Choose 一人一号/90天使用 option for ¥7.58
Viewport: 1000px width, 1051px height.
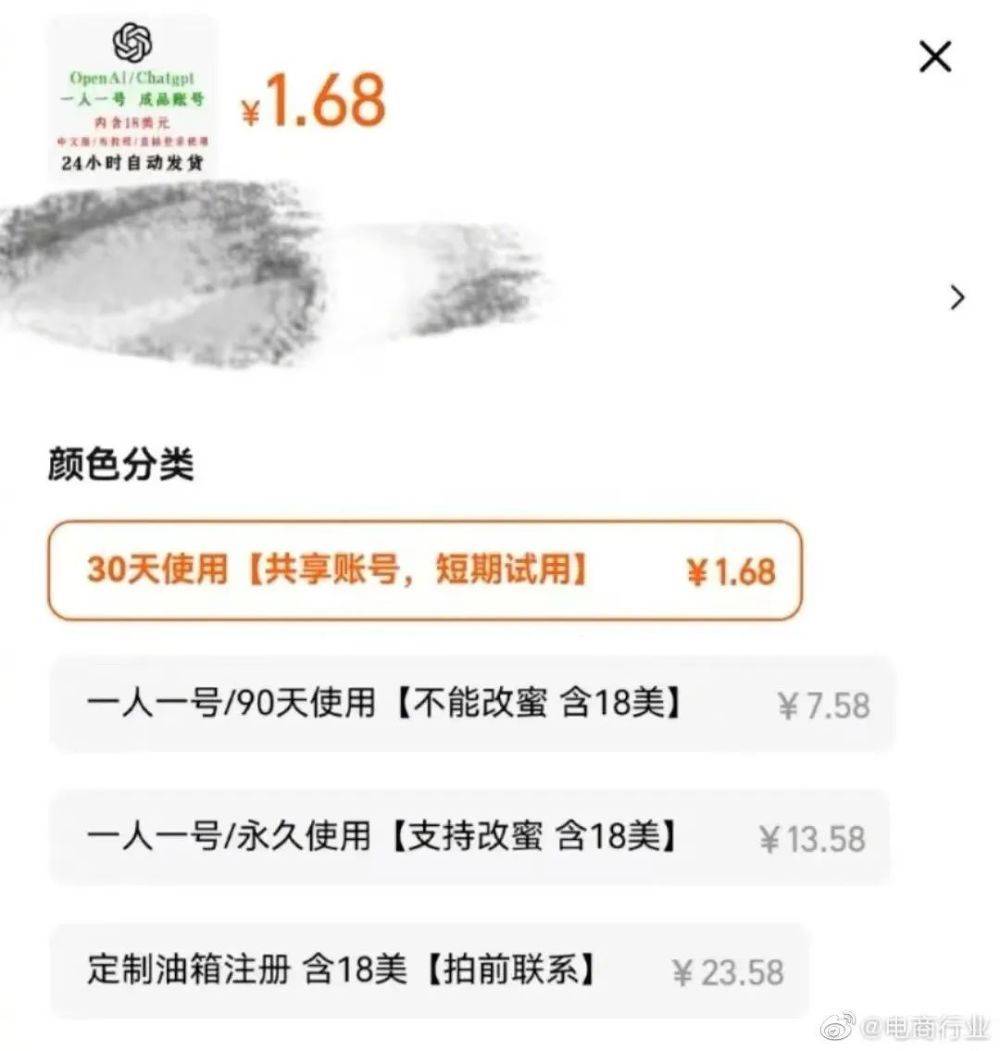472,704
